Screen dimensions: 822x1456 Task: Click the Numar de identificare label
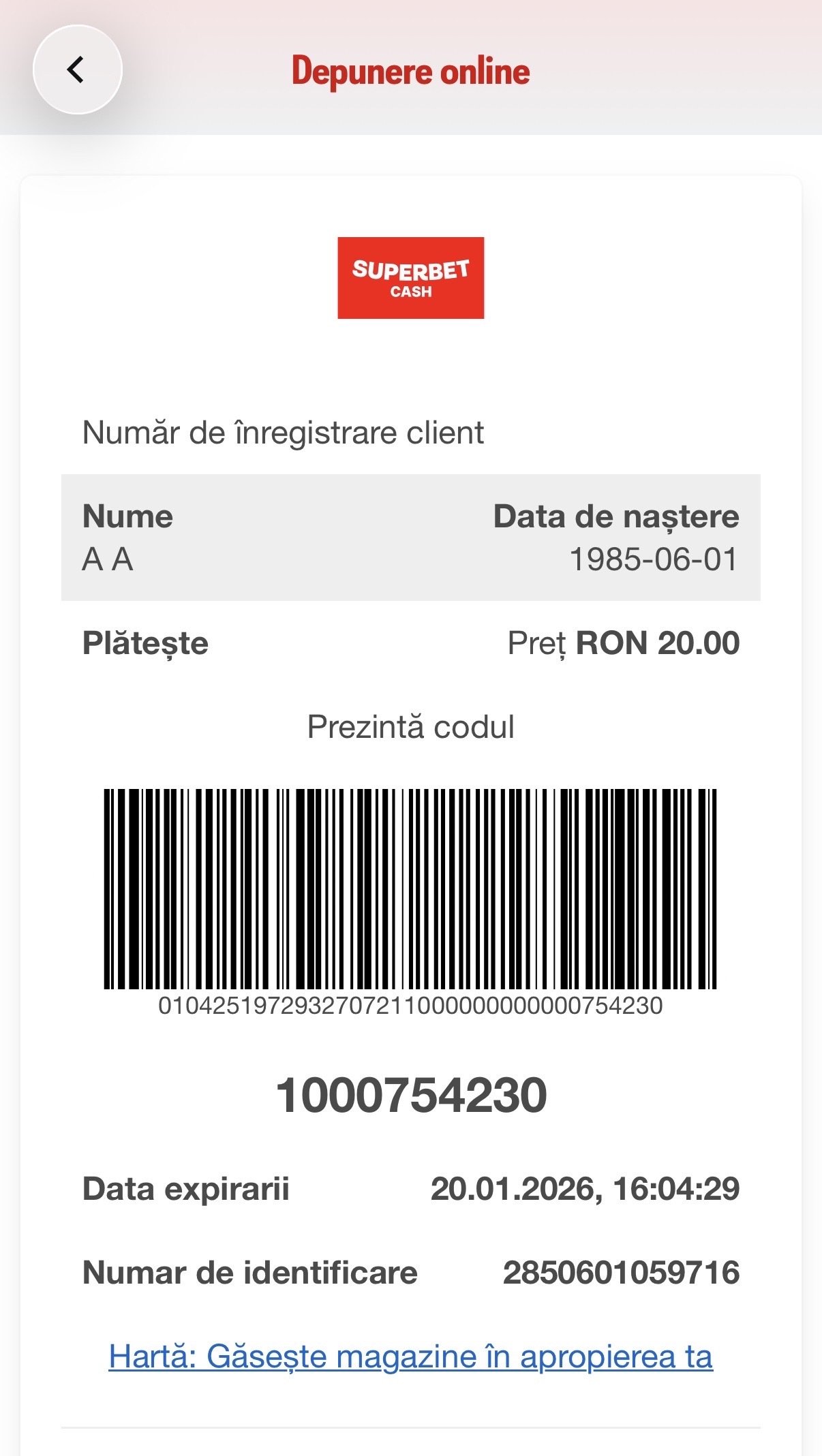click(252, 1271)
